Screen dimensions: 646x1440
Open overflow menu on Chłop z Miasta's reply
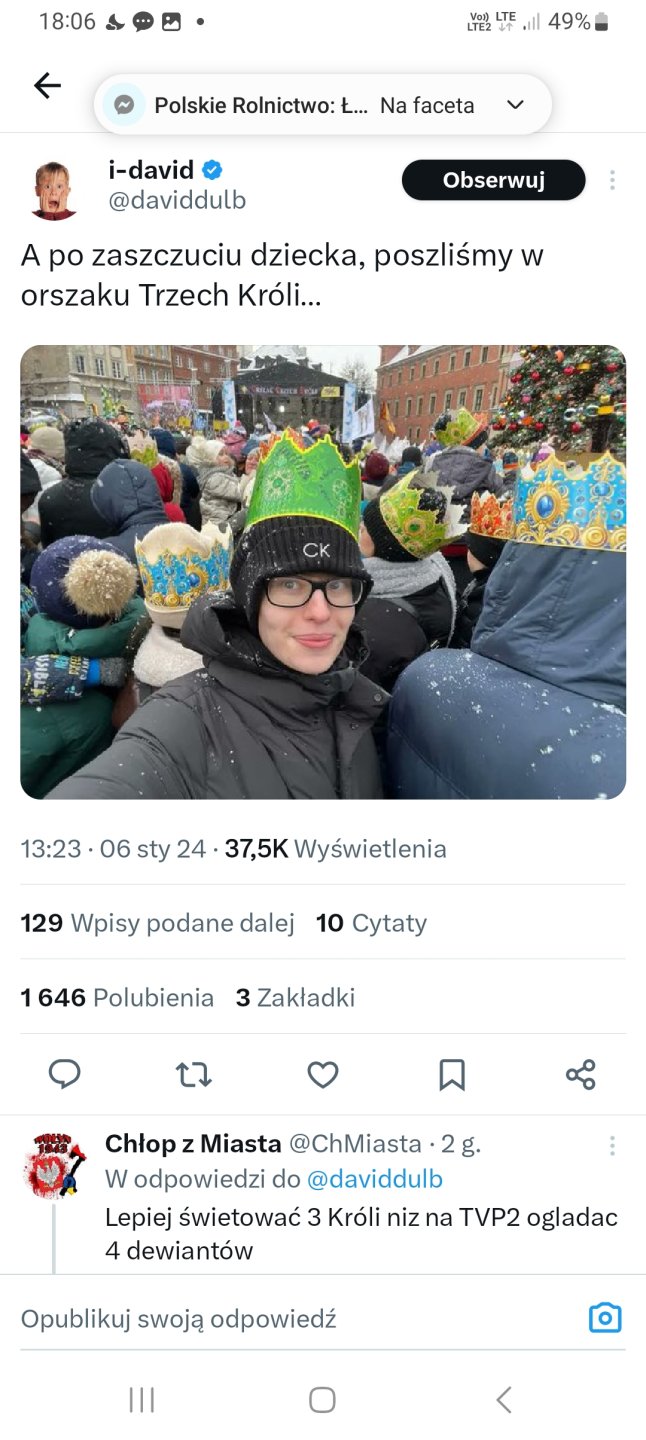612,1145
